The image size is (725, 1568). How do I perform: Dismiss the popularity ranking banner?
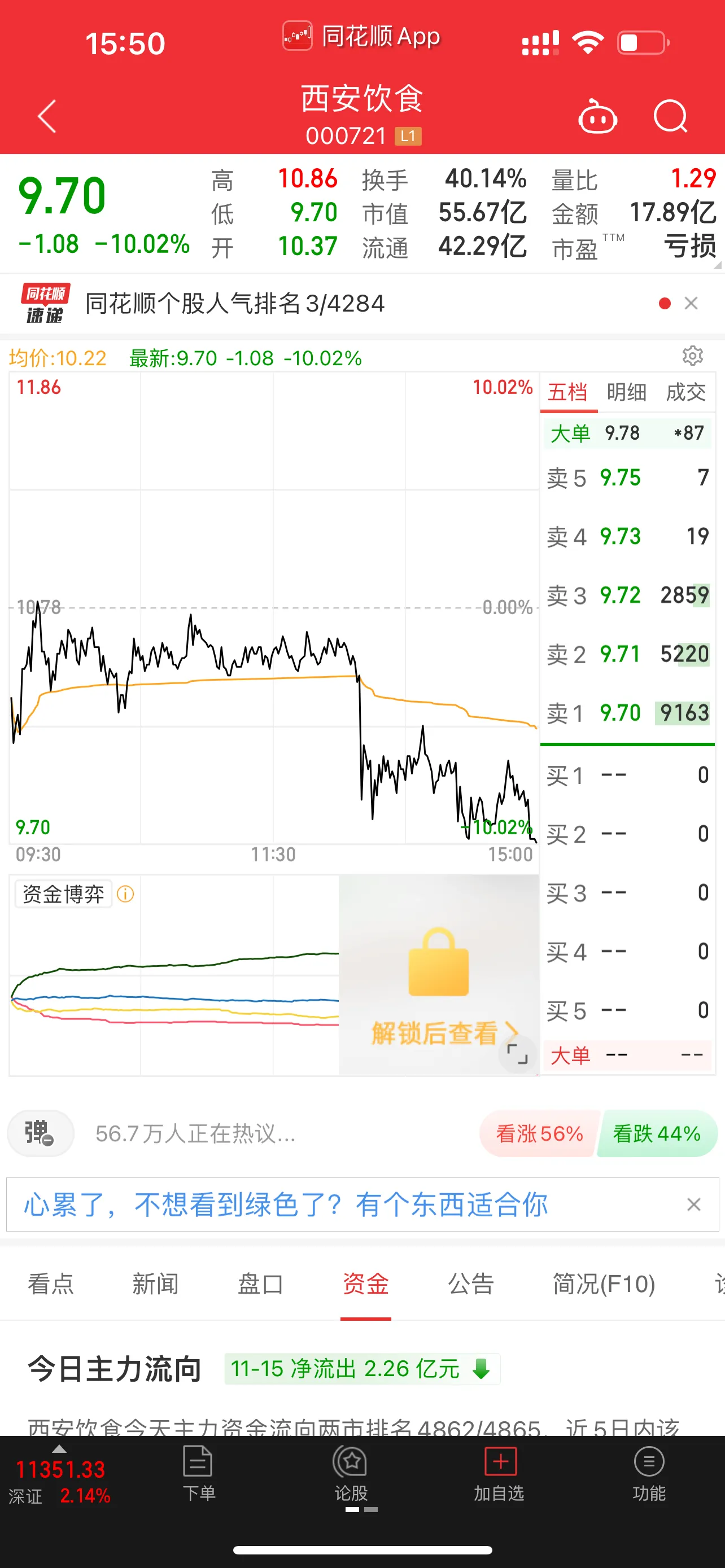tap(691, 303)
